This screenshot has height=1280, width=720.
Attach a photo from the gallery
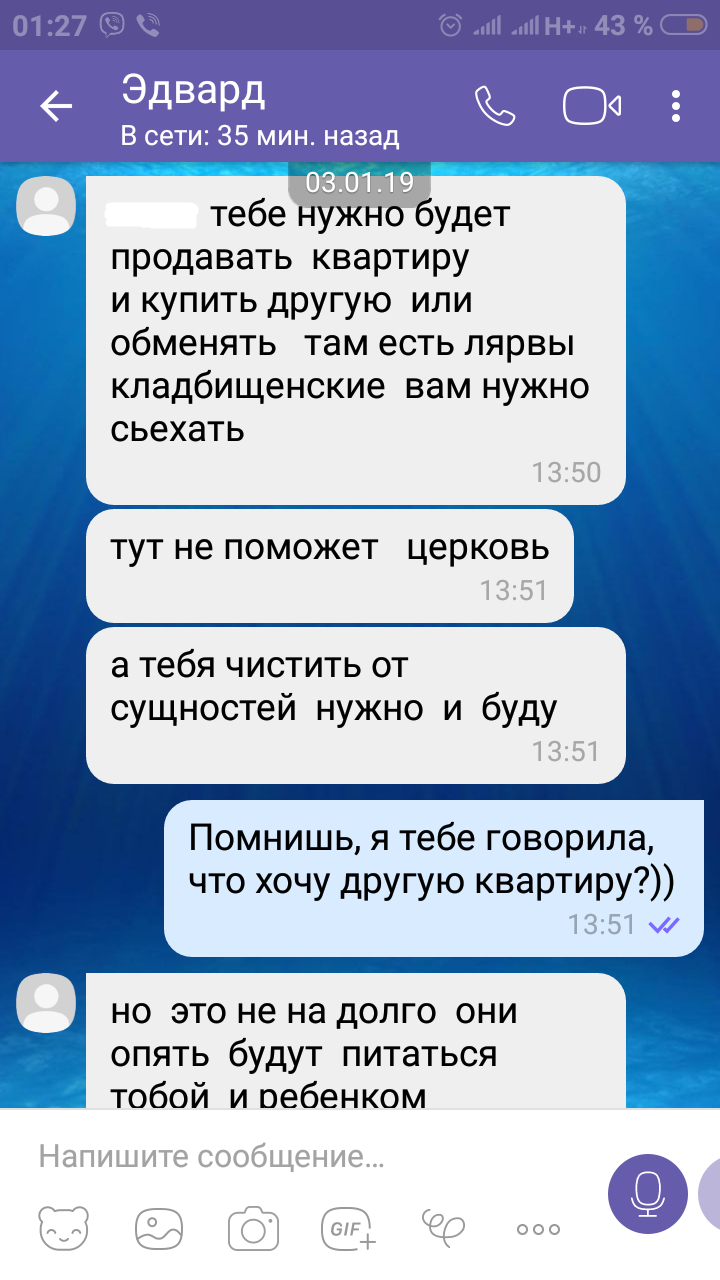tap(159, 1227)
